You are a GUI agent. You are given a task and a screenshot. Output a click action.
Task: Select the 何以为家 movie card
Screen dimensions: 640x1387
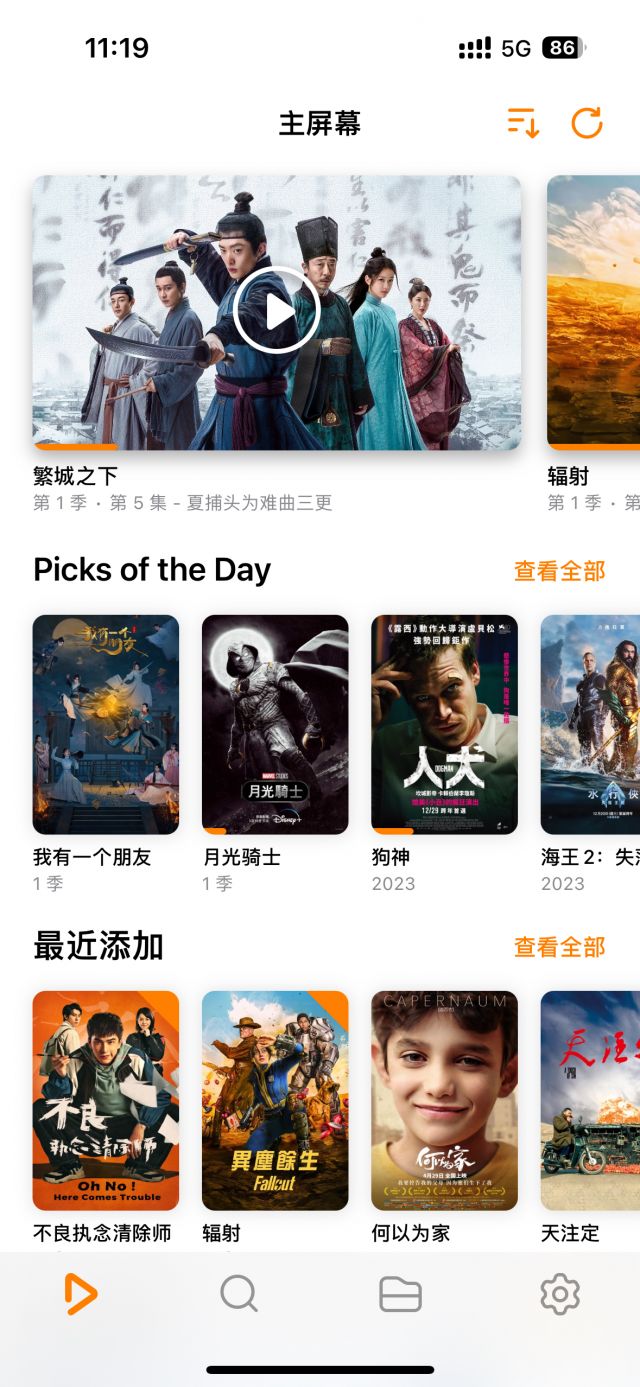pos(444,1100)
